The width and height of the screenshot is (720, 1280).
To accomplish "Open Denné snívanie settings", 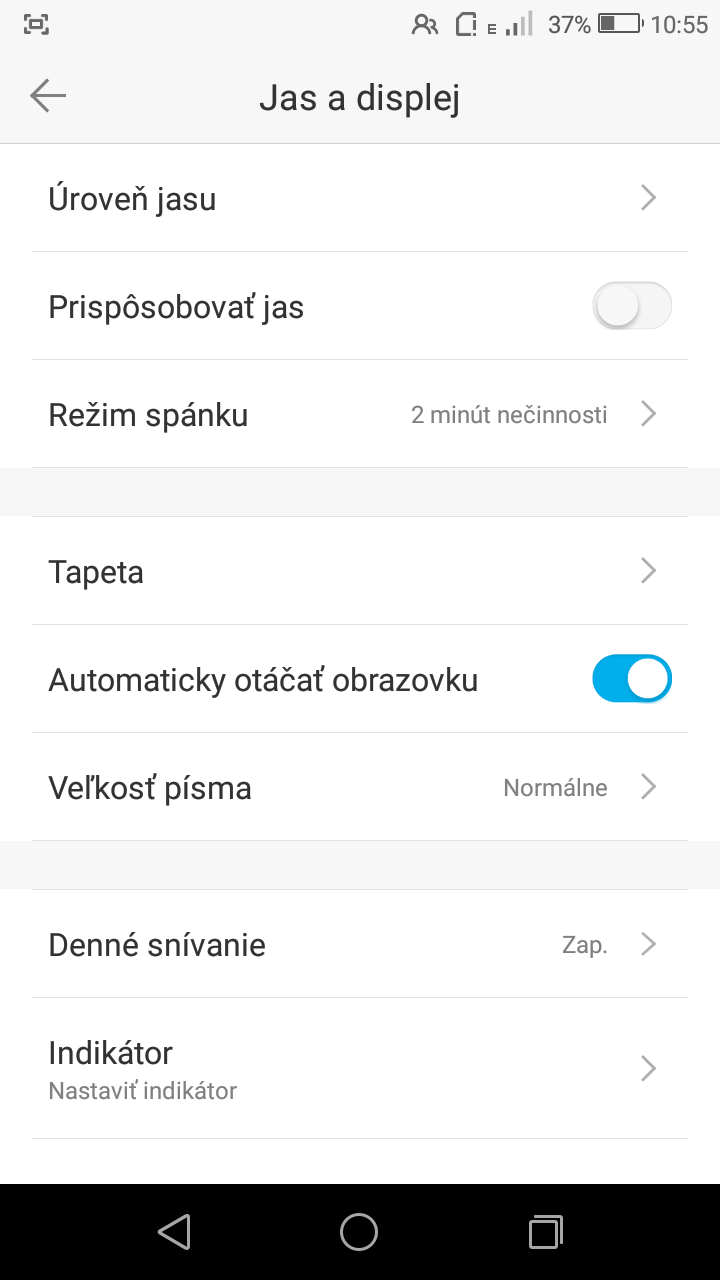I will (360, 944).
